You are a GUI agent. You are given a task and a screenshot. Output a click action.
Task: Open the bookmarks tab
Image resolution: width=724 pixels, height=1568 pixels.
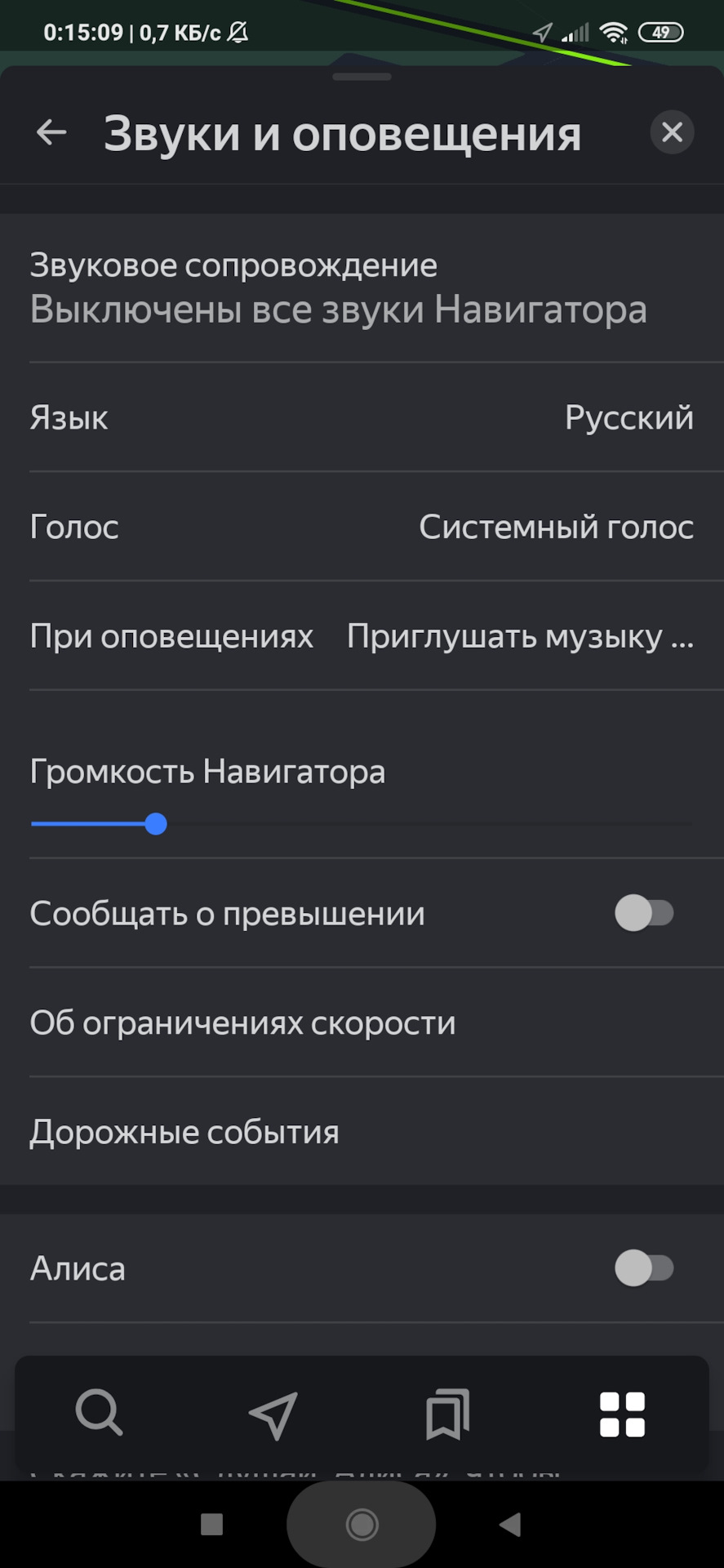click(x=447, y=1414)
